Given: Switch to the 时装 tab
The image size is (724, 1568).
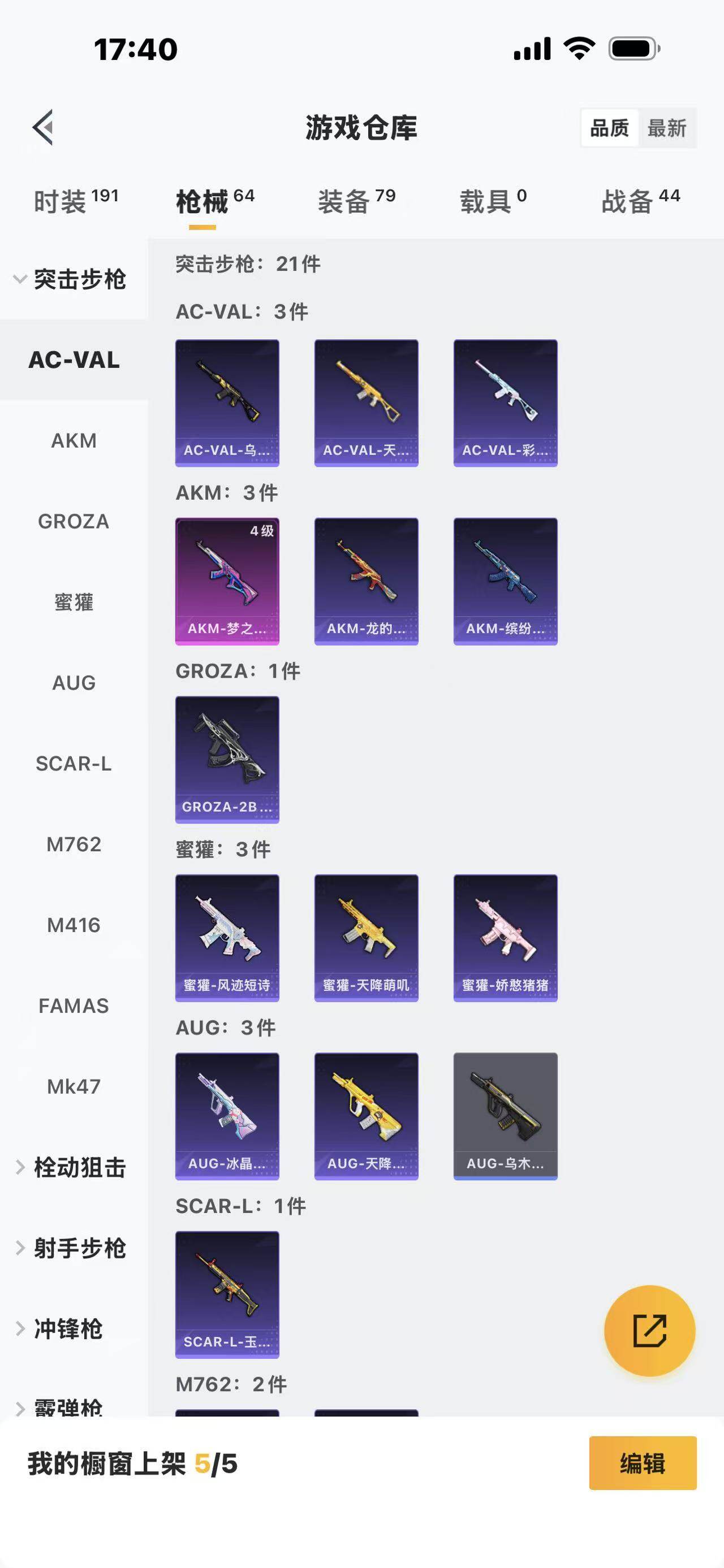Looking at the screenshot, I should pos(75,201).
